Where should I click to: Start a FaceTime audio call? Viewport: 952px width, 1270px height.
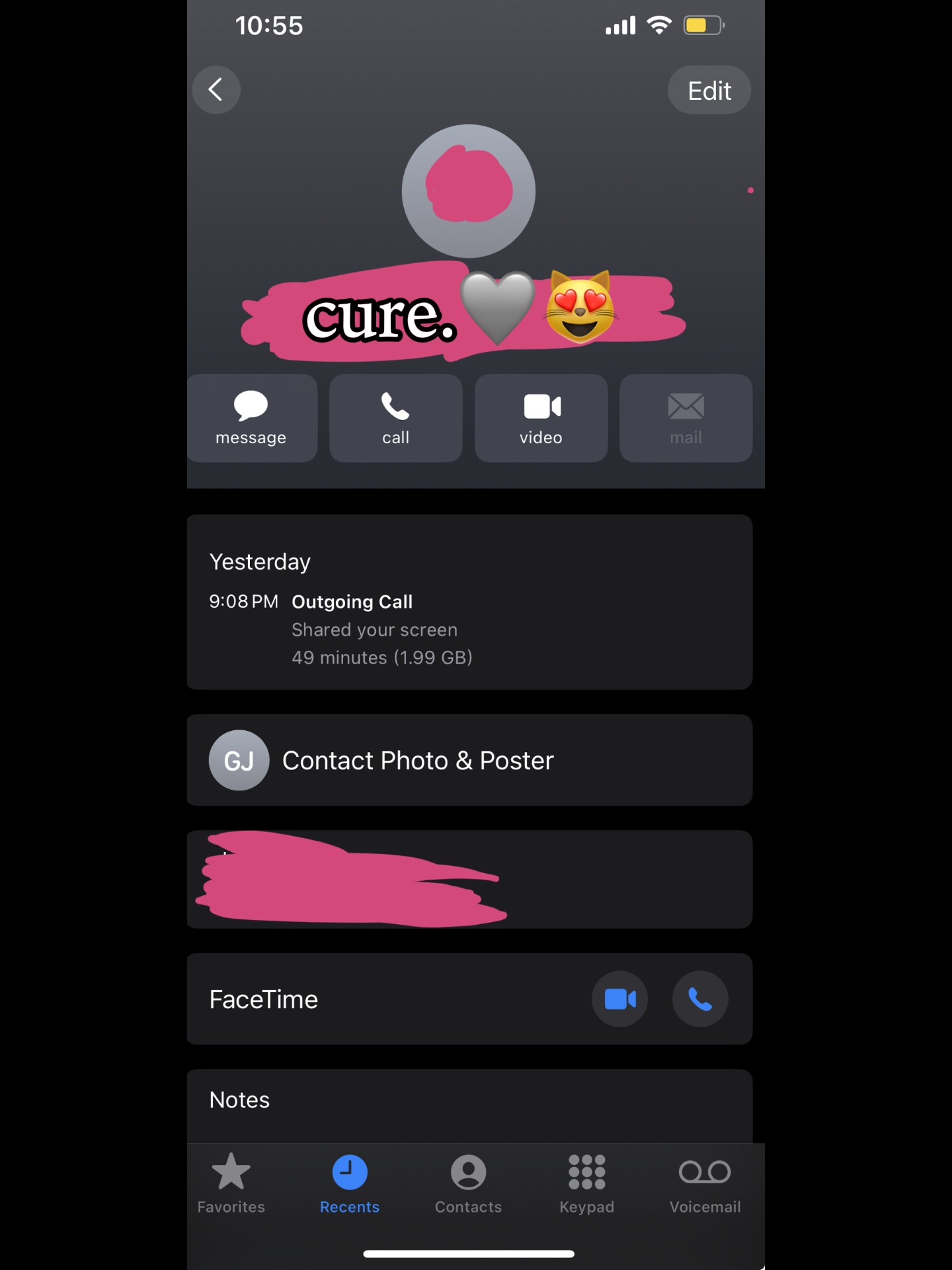pos(700,999)
